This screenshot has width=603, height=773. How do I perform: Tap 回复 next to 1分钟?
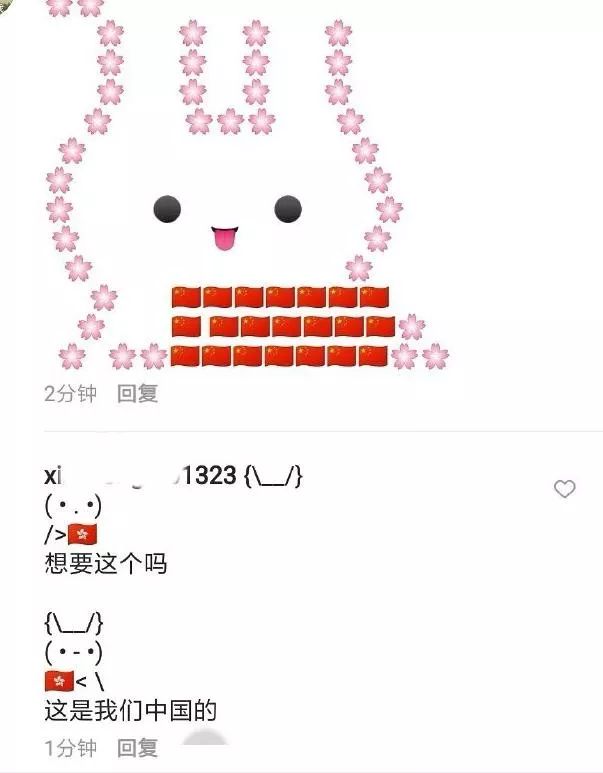pos(138,747)
